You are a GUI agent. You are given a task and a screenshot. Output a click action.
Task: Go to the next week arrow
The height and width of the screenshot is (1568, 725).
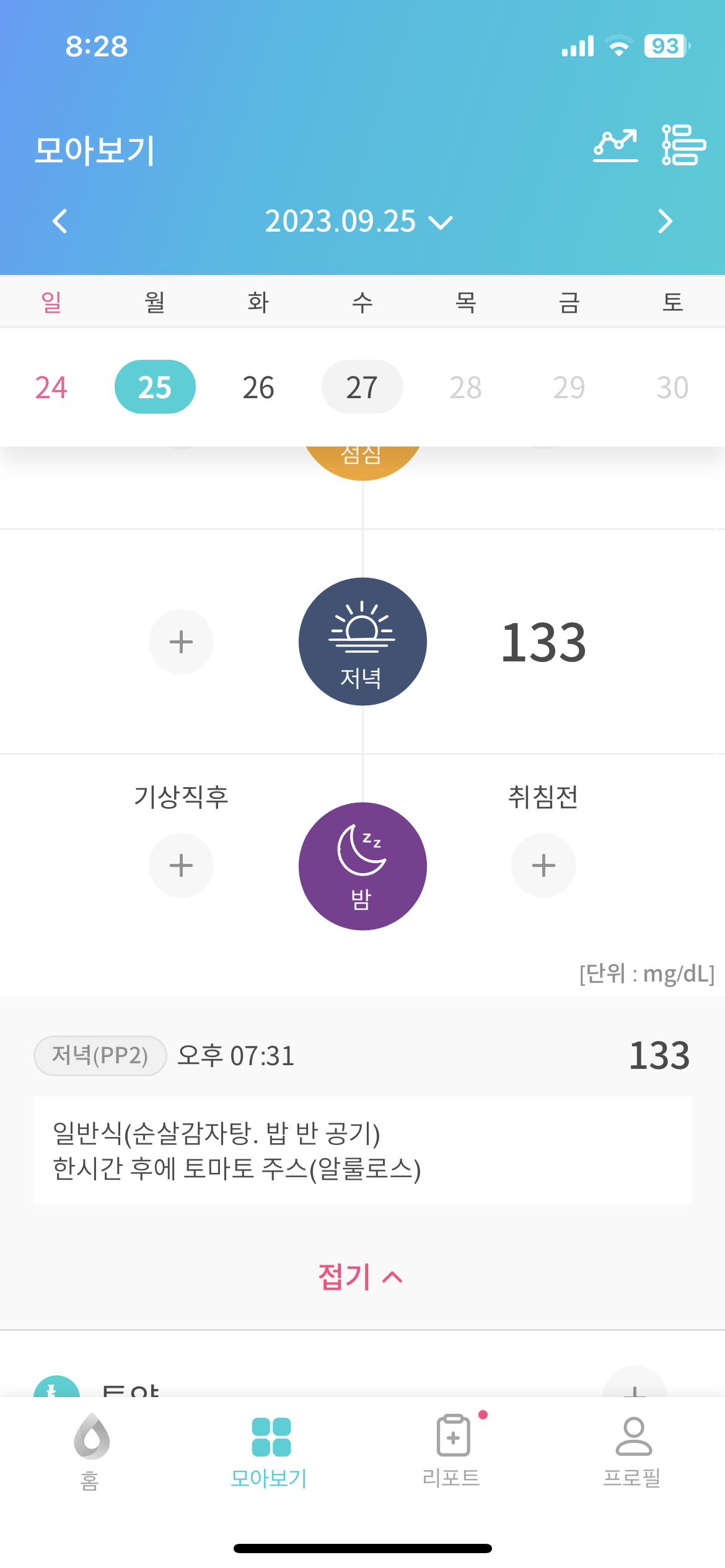point(665,221)
